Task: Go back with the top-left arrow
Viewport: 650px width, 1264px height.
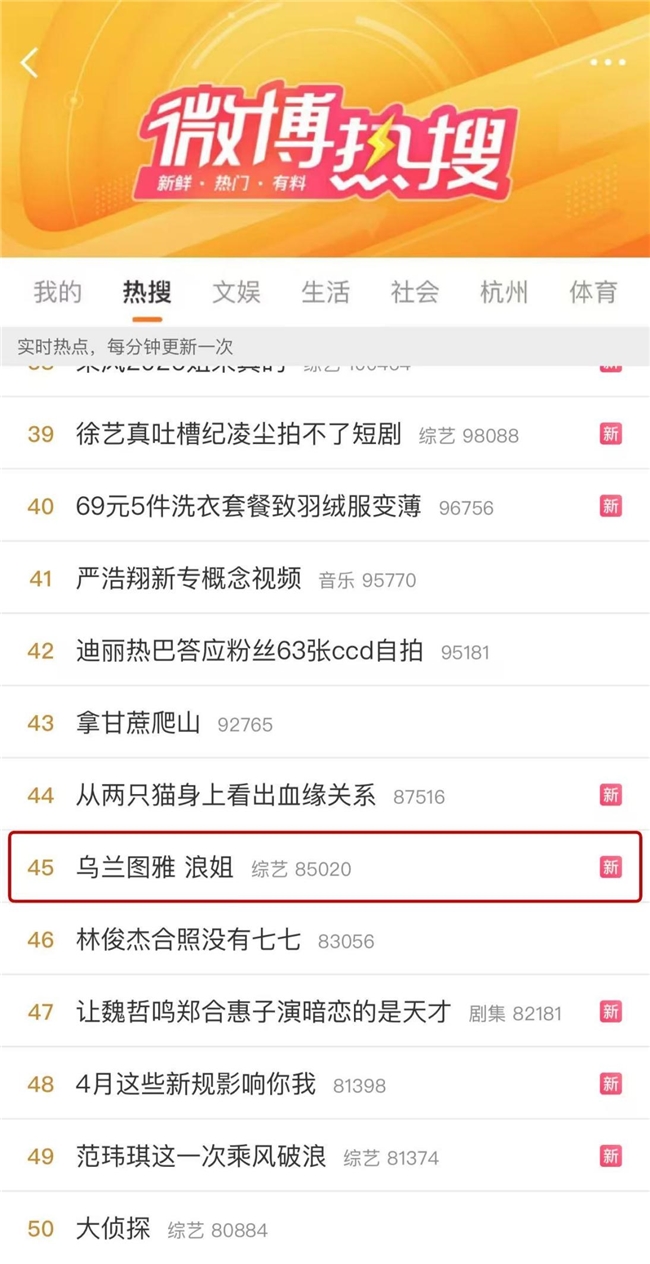Action: coord(29,63)
